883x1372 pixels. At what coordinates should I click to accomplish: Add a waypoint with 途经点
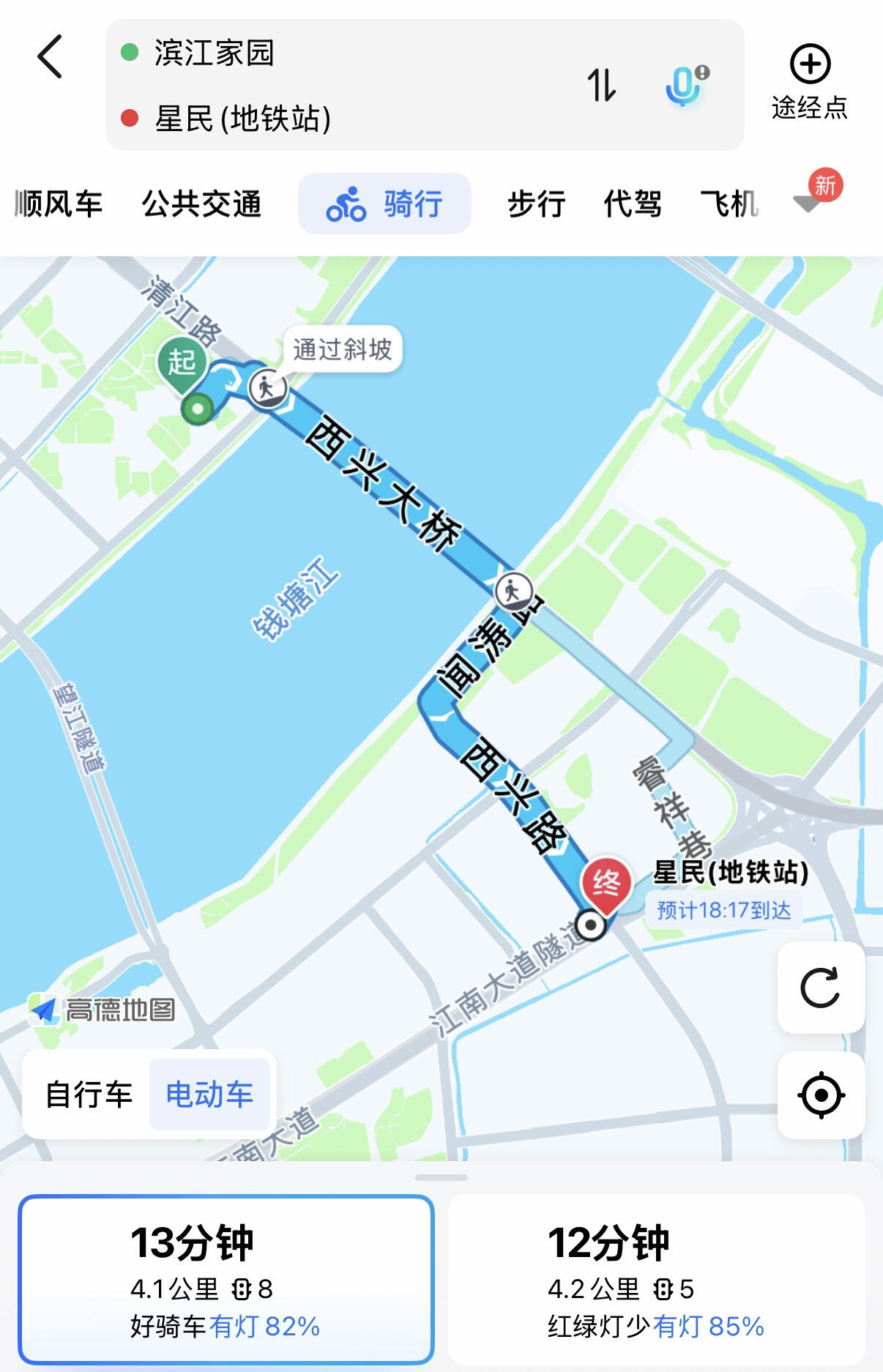(809, 81)
